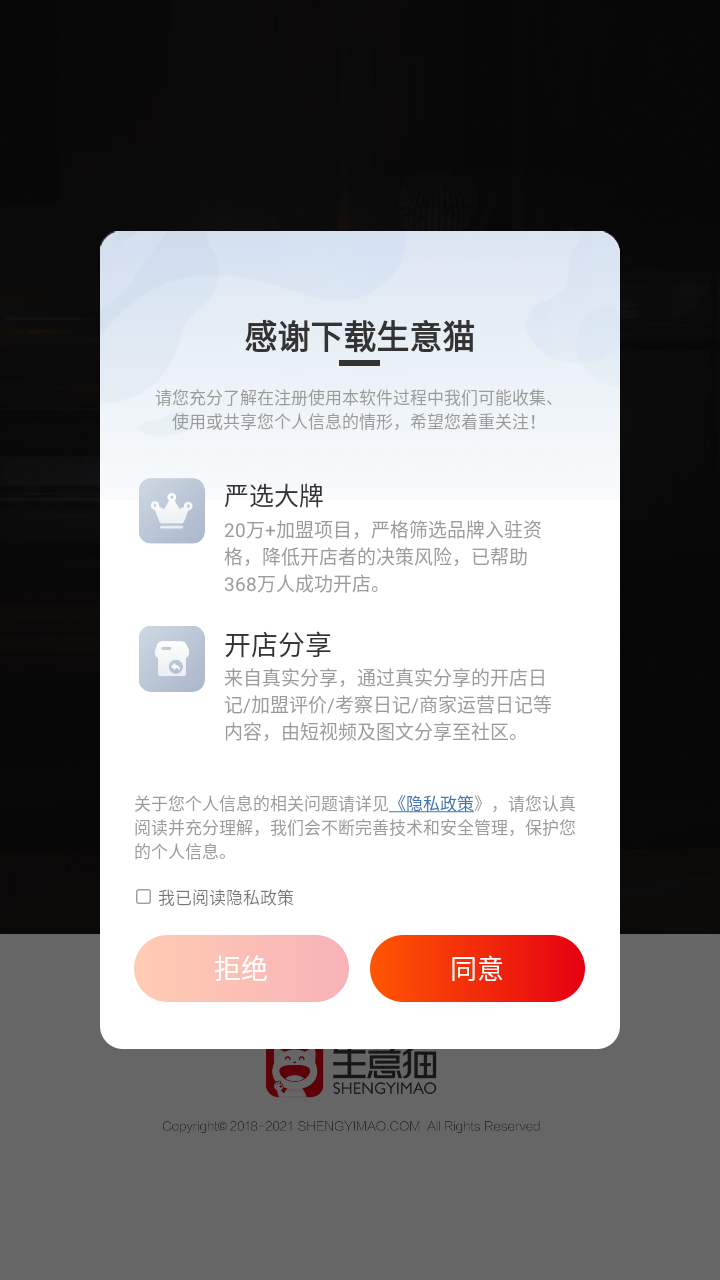Viewport: 720px width, 1280px height.
Task: Check the 我已阅读隐私政策 checkbox
Action: (x=144, y=897)
